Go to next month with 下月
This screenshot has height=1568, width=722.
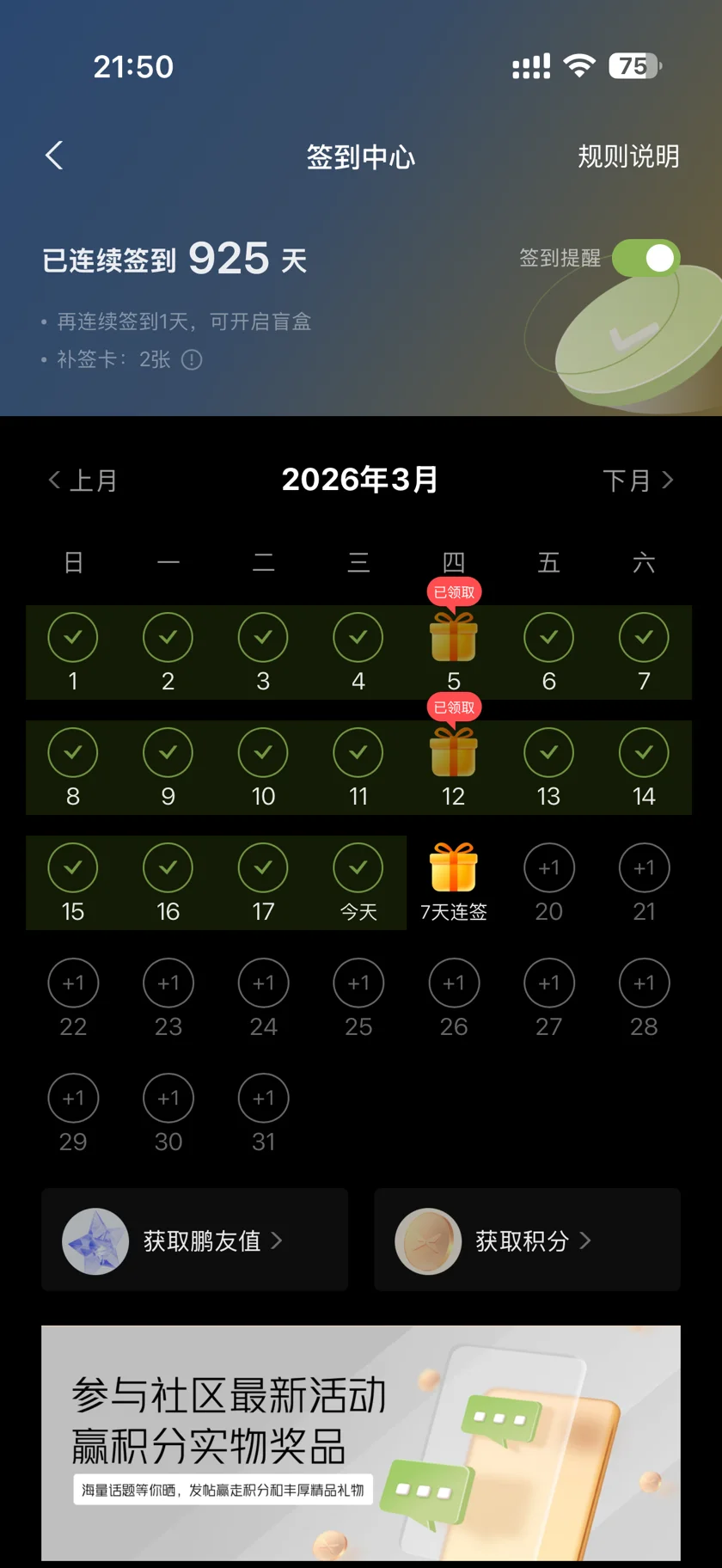[x=638, y=481]
